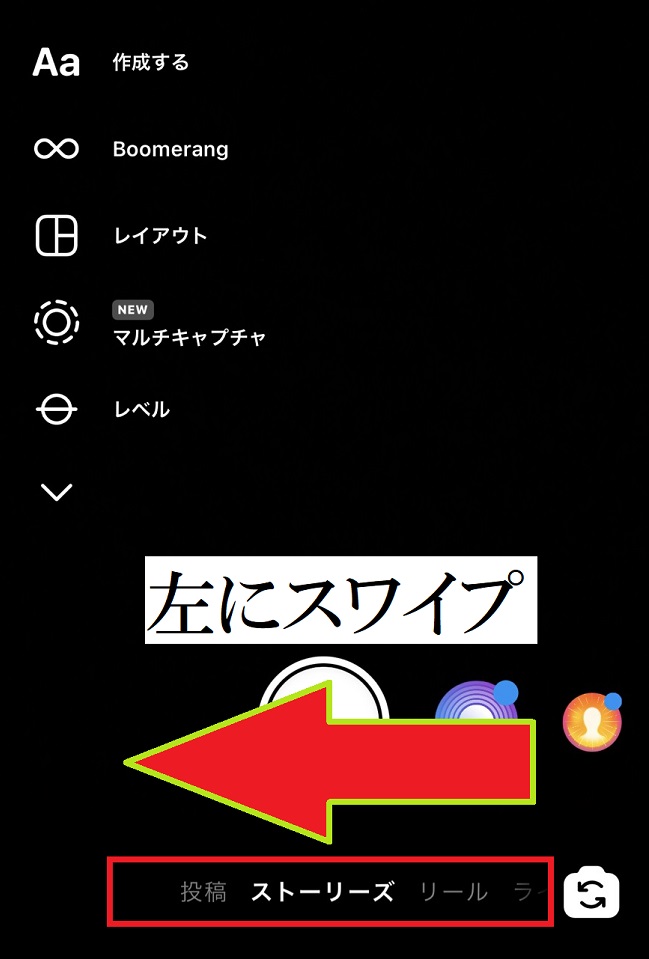Screen dimensions: 649x959
Task: Open the マルチキャプチャ mode
Action: pyautogui.click(x=56, y=322)
